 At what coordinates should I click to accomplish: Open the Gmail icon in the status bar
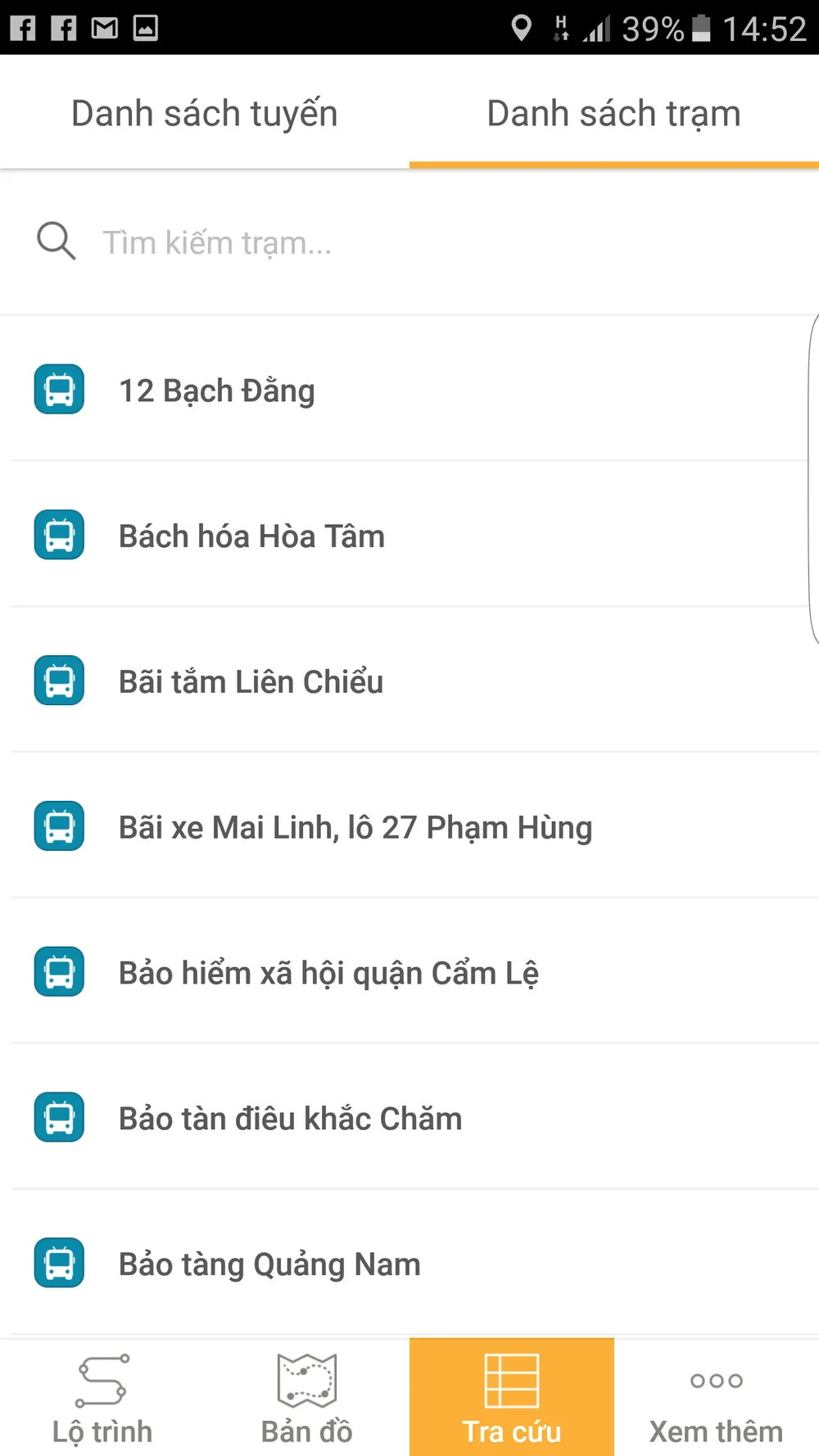103,28
